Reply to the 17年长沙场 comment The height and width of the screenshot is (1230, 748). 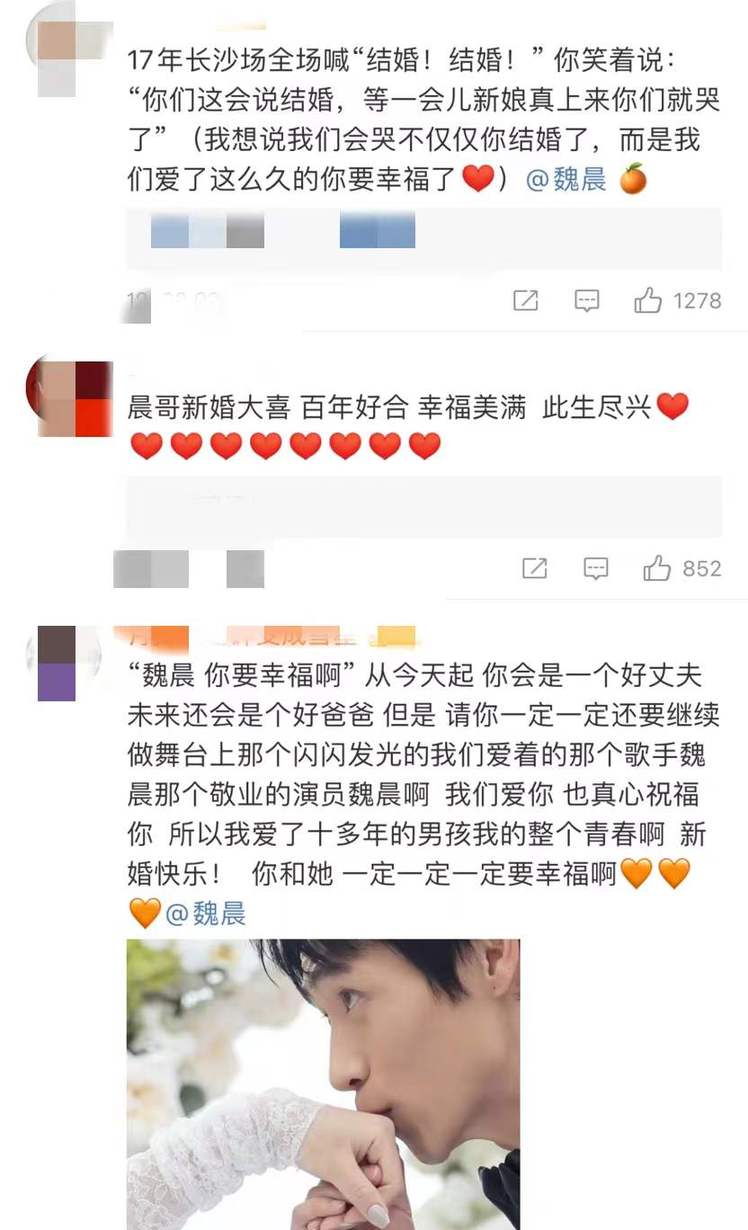point(586,300)
